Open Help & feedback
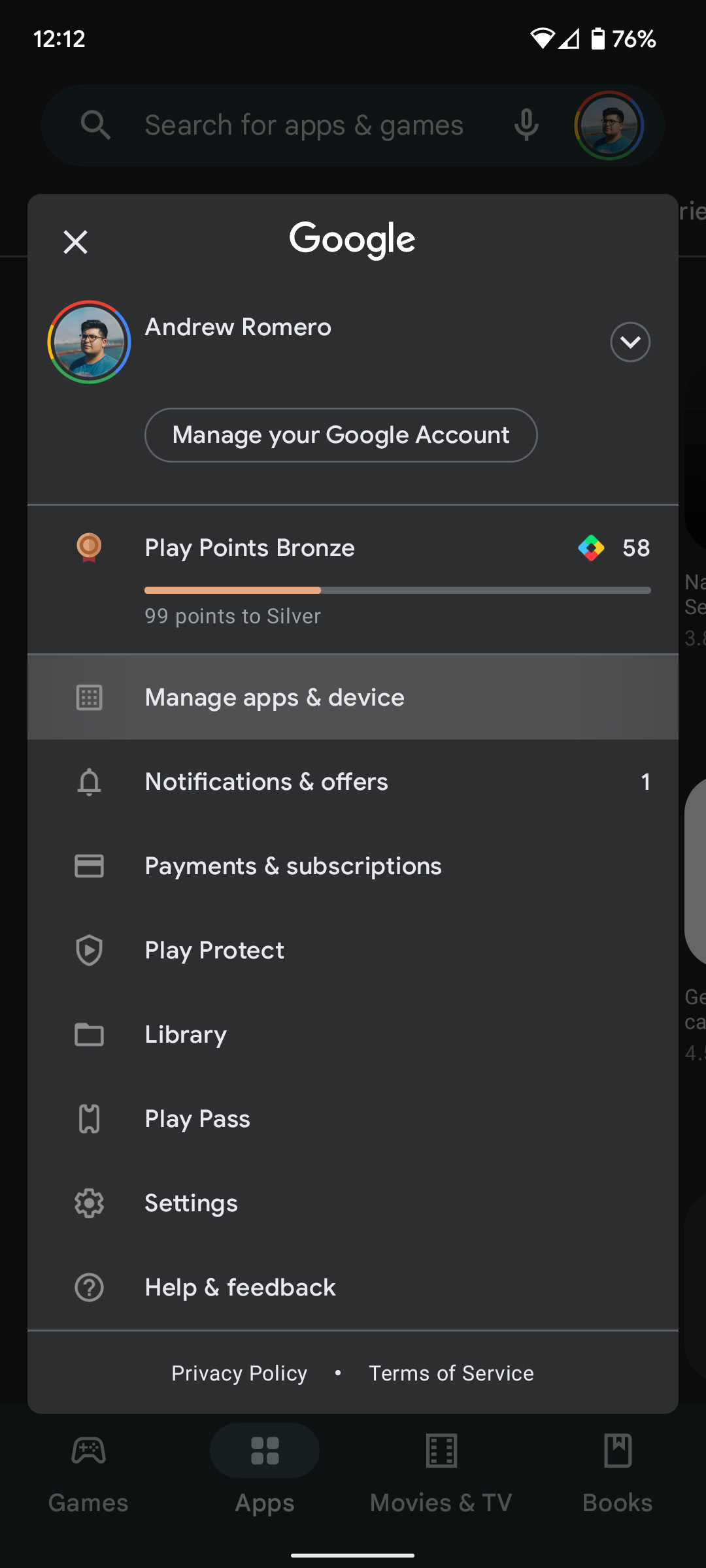The height and width of the screenshot is (1568, 706). point(240,1287)
